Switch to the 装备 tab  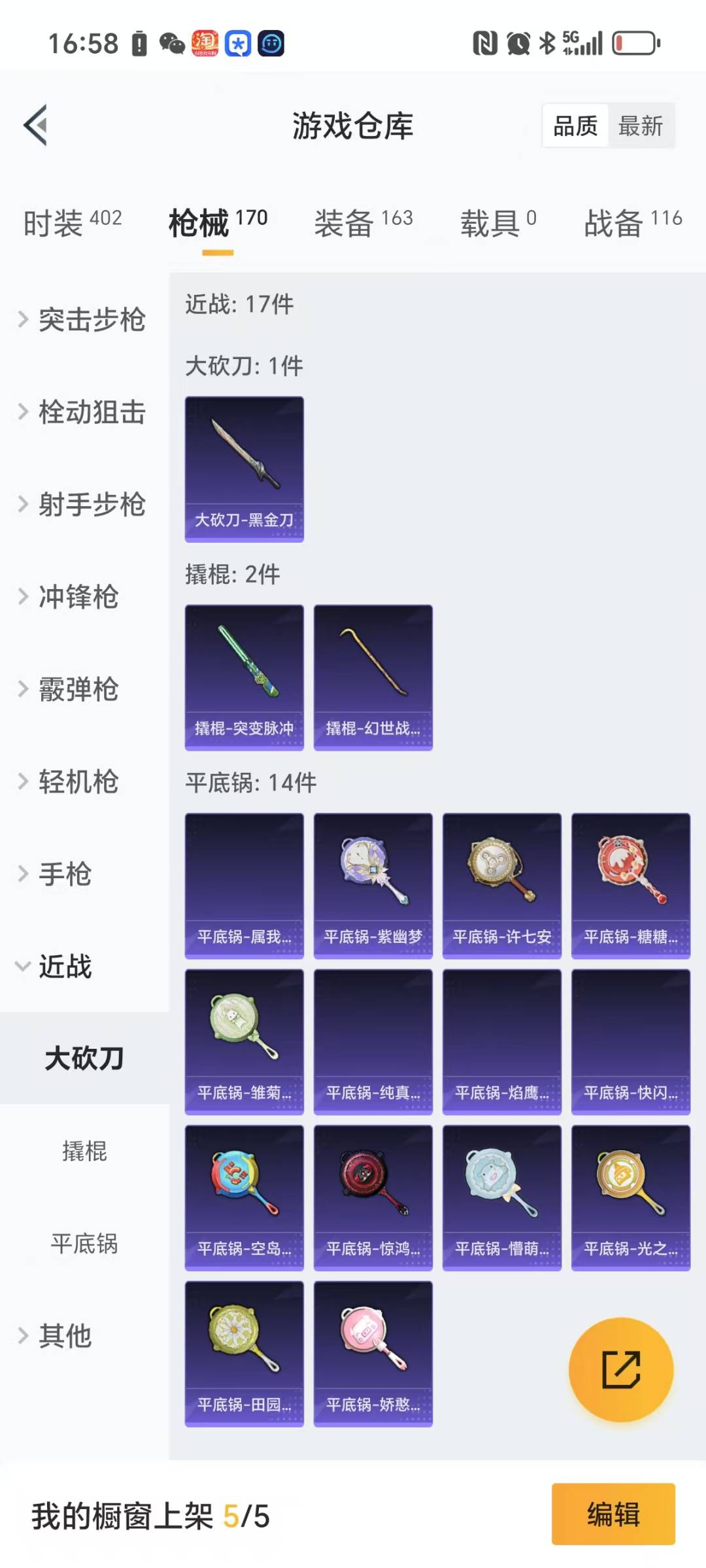[x=363, y=223]
